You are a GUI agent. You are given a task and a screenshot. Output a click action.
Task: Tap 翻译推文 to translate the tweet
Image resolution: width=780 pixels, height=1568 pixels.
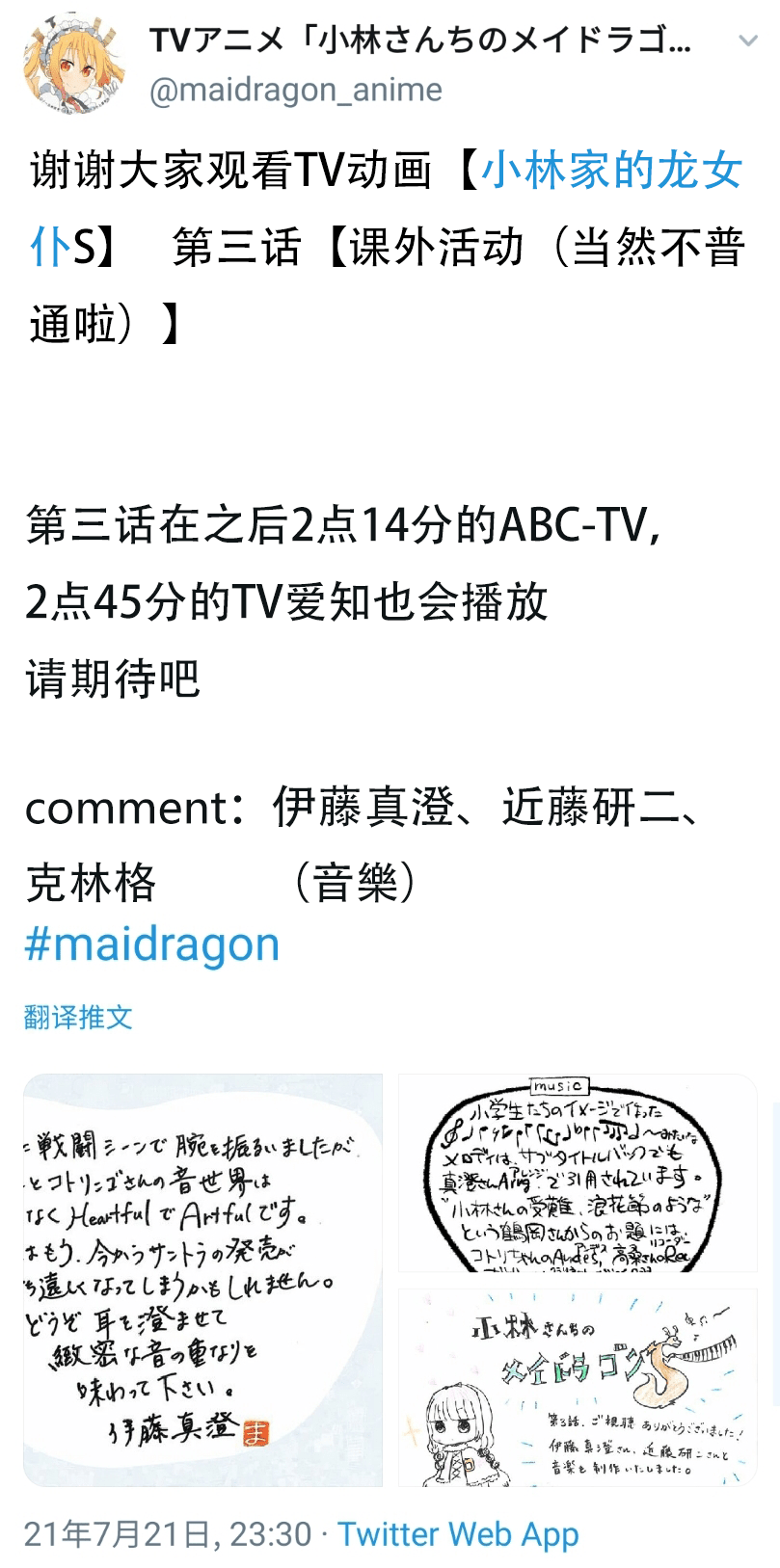click(78, 1017)
